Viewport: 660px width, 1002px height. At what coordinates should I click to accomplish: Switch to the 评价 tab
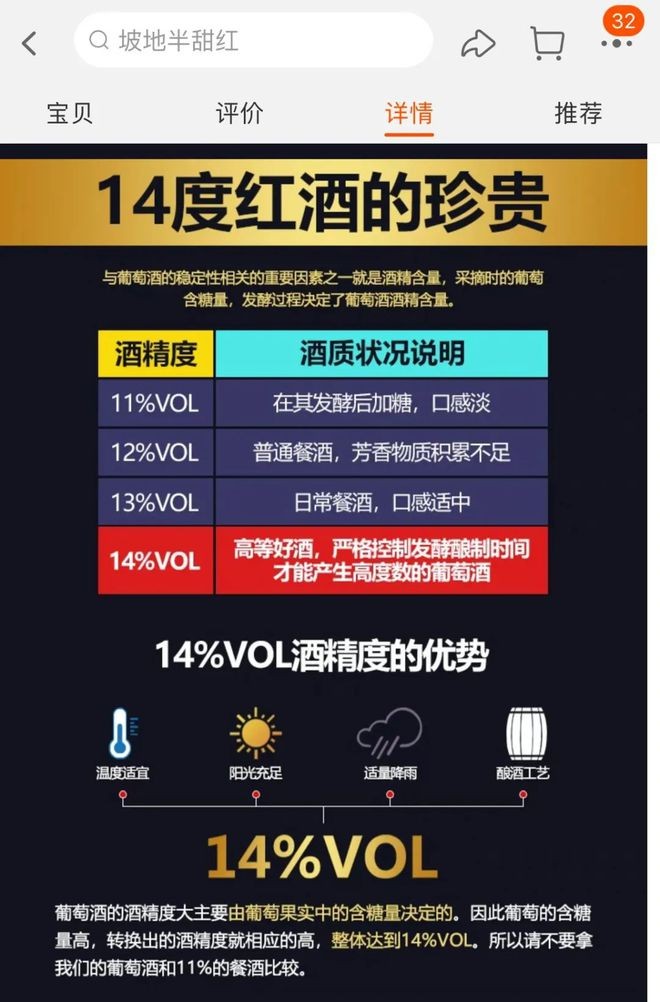click(239, 113)
